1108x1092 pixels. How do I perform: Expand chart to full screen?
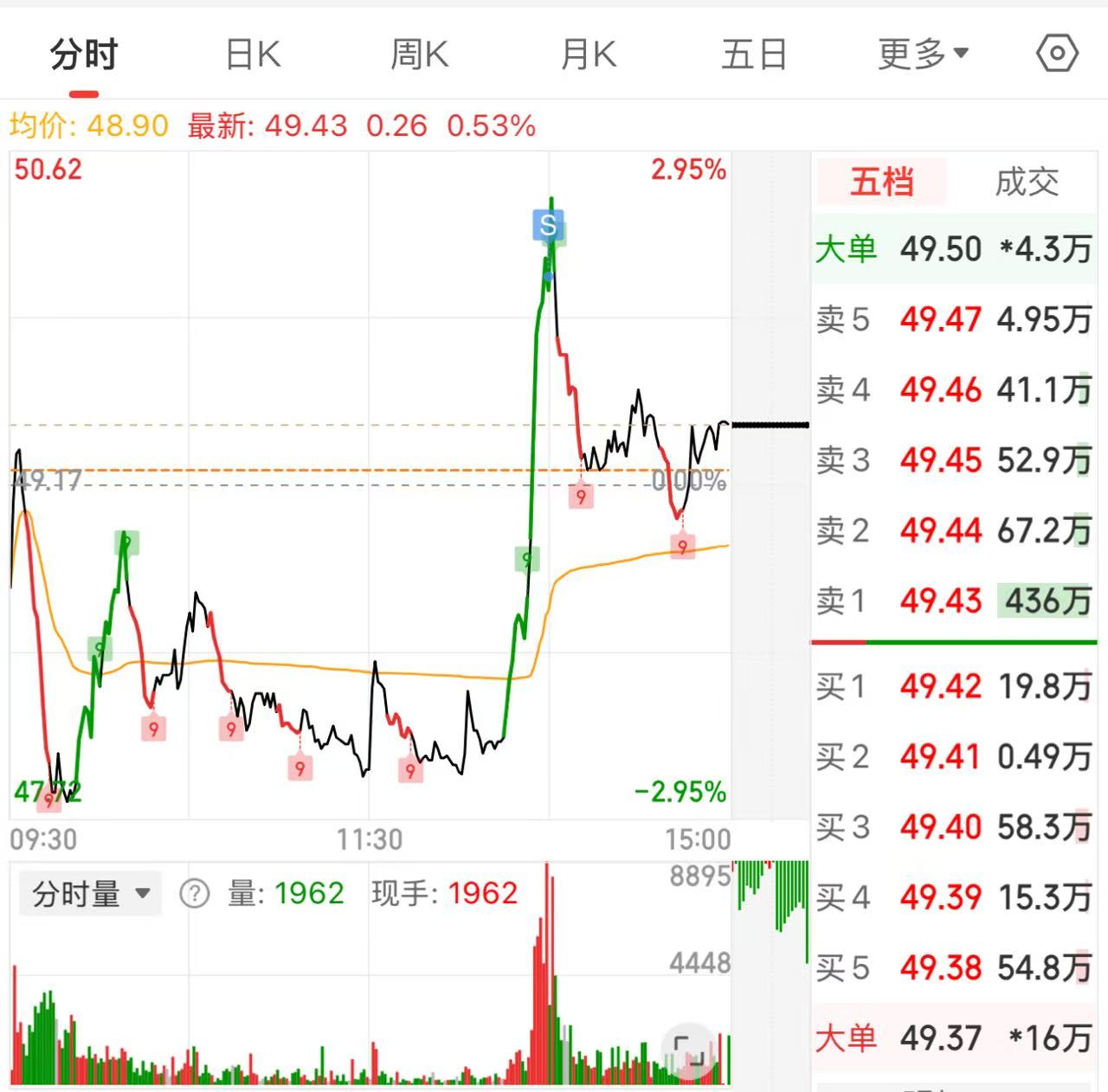(x=689, y=1050)
